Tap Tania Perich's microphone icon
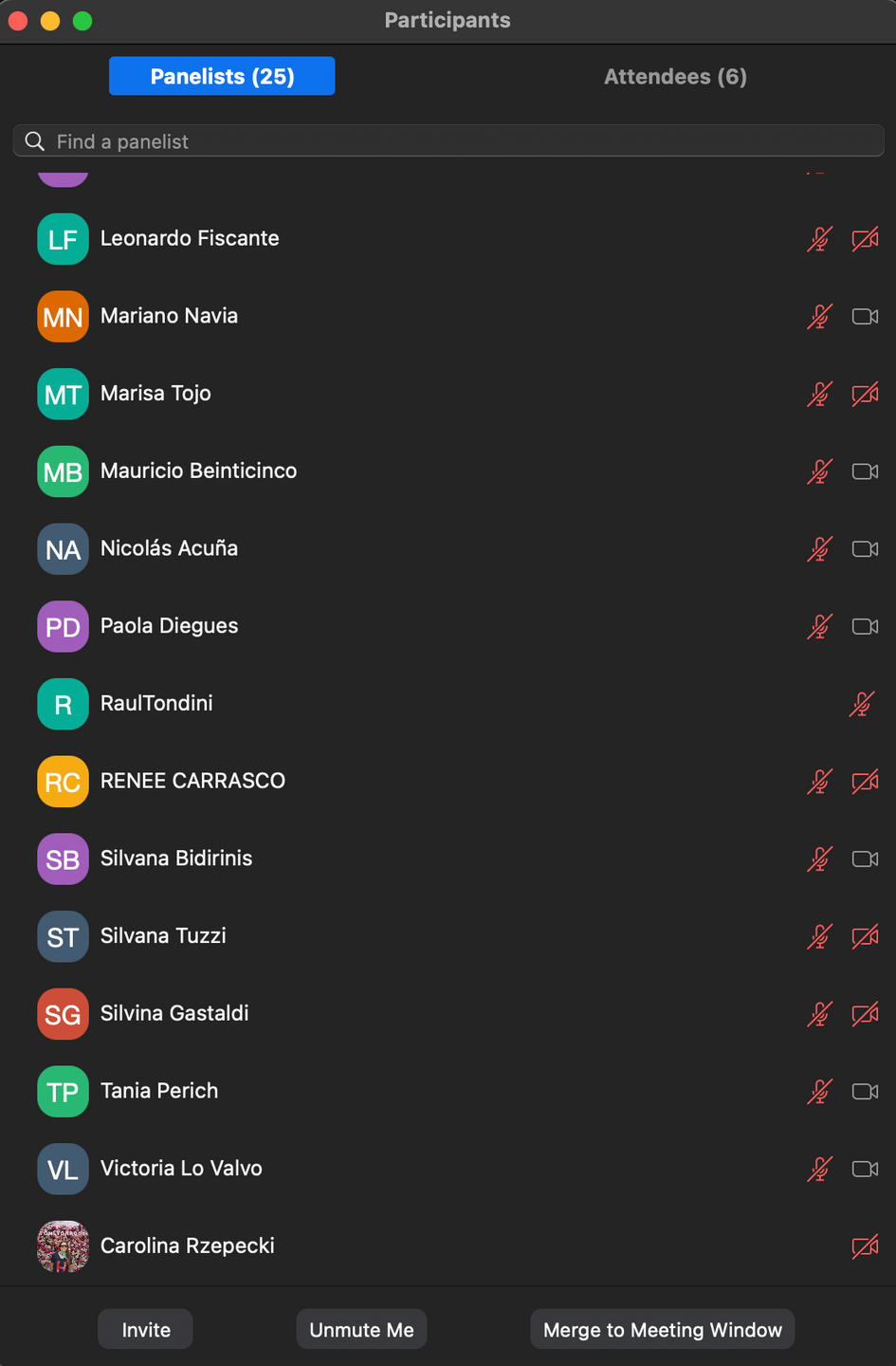 pos(819,1091)
